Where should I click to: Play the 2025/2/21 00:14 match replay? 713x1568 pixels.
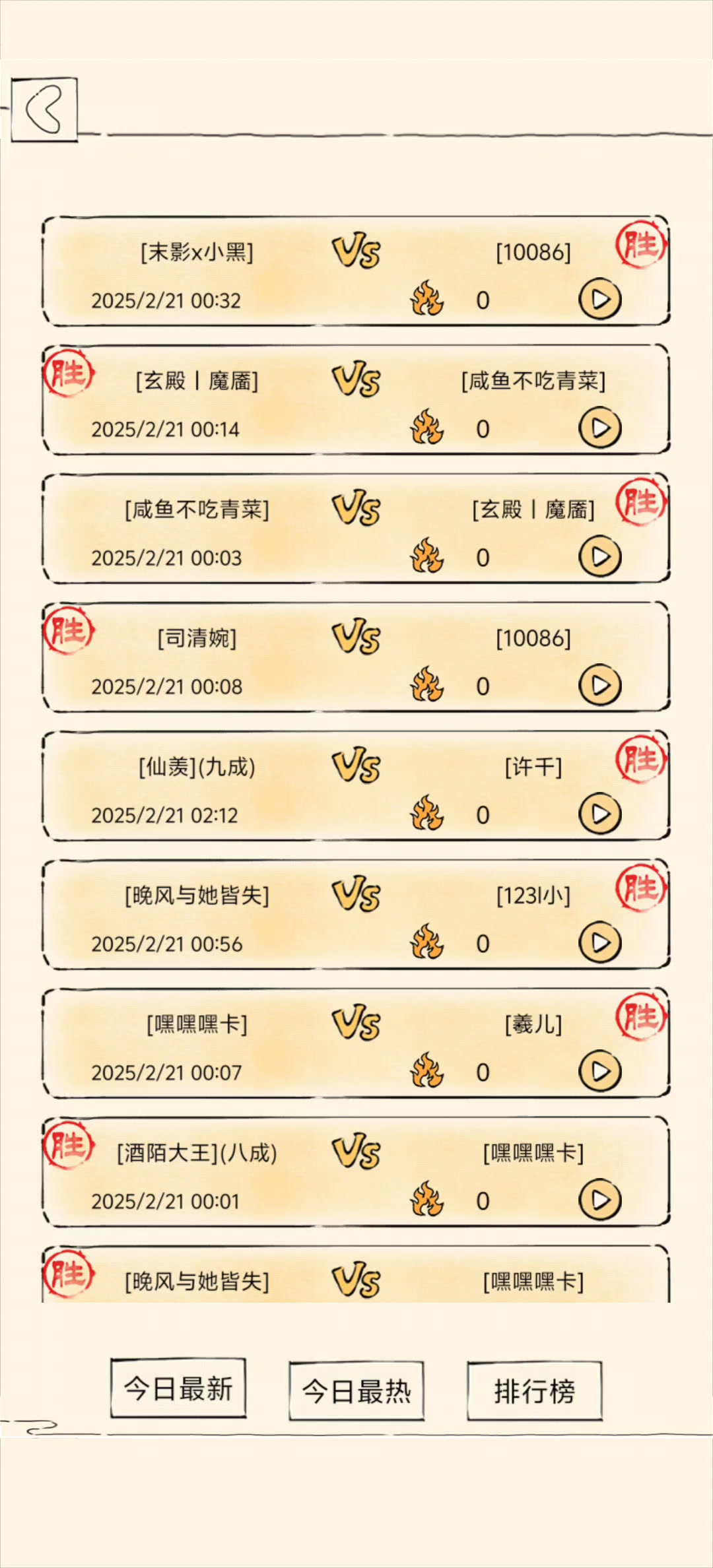(599, 428)
